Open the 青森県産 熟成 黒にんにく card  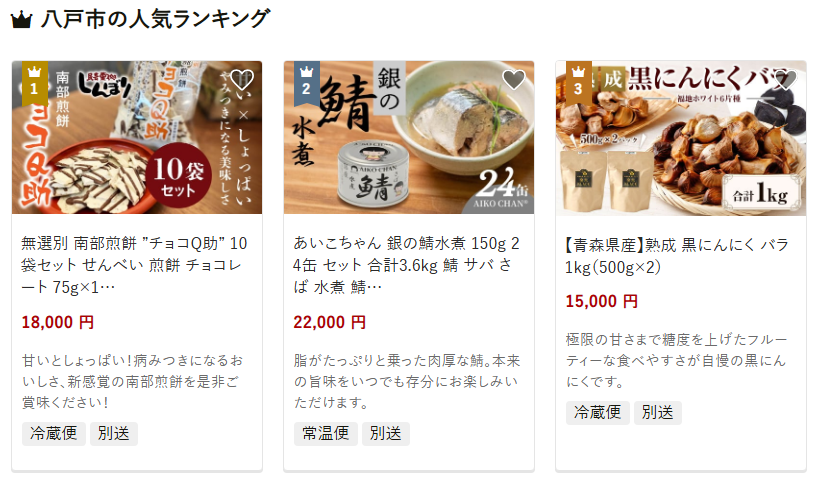(680, 255)
